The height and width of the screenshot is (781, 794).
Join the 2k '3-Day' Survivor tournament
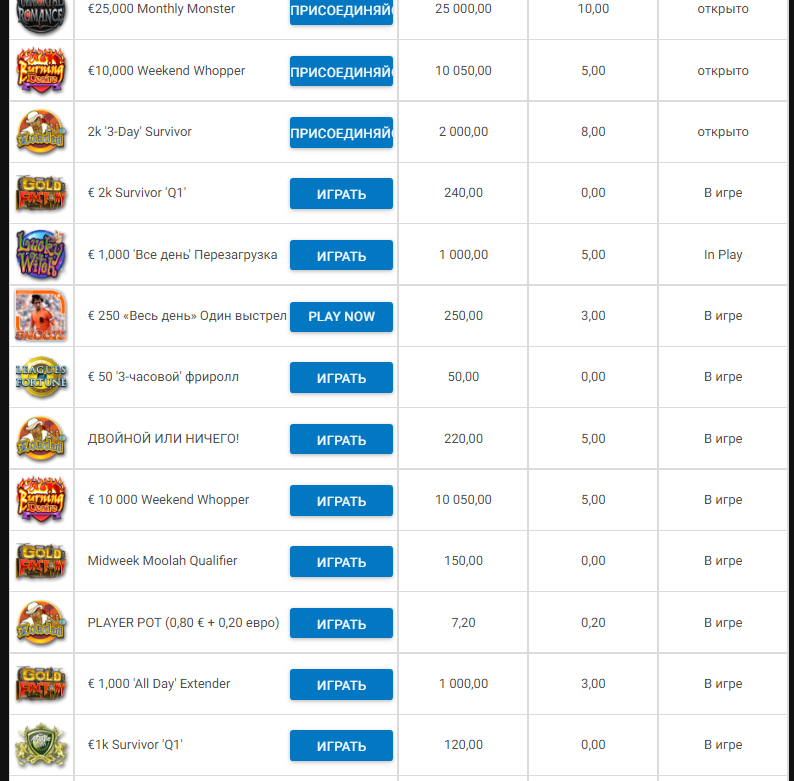341,133
